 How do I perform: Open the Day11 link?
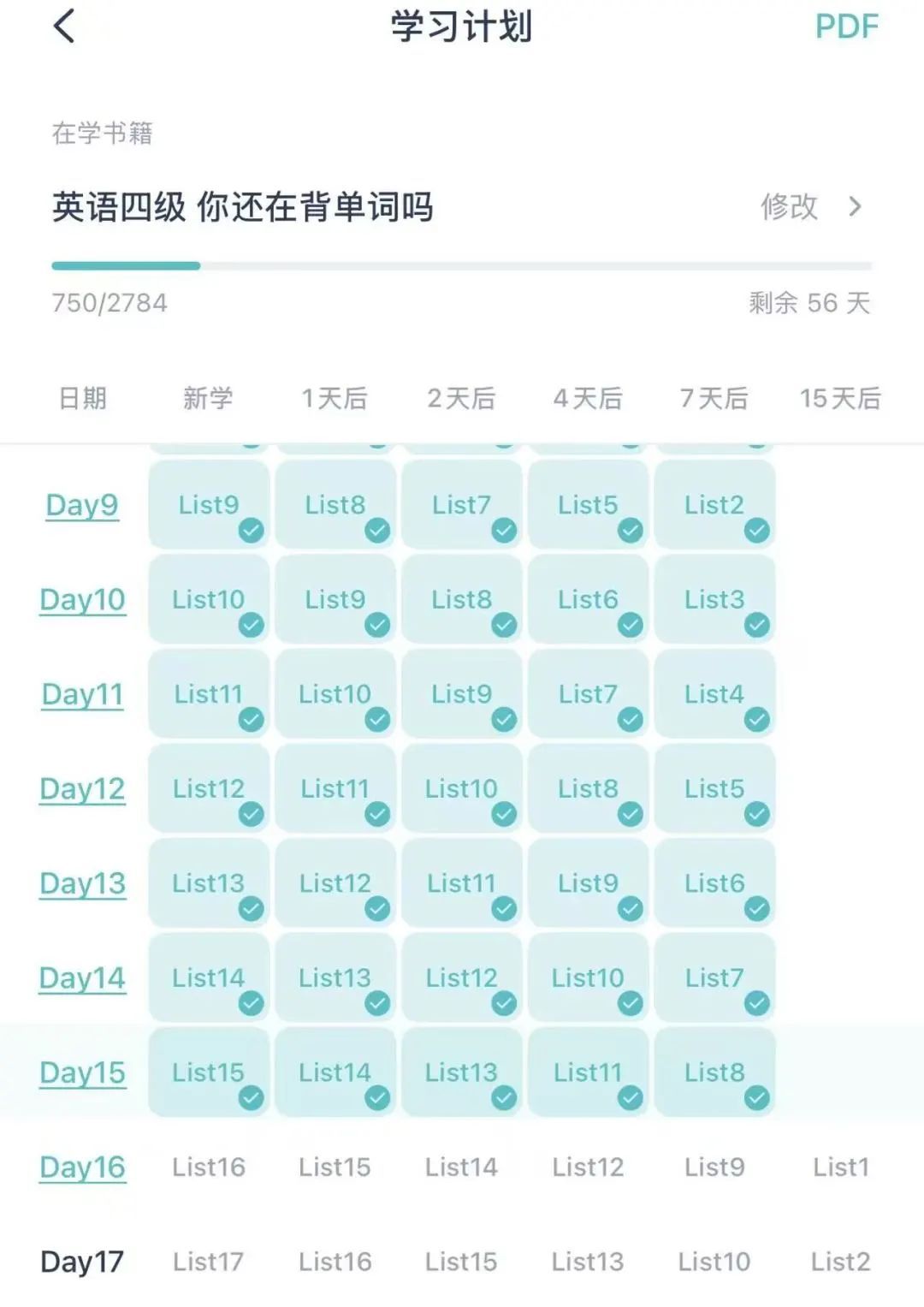point(82,694)
